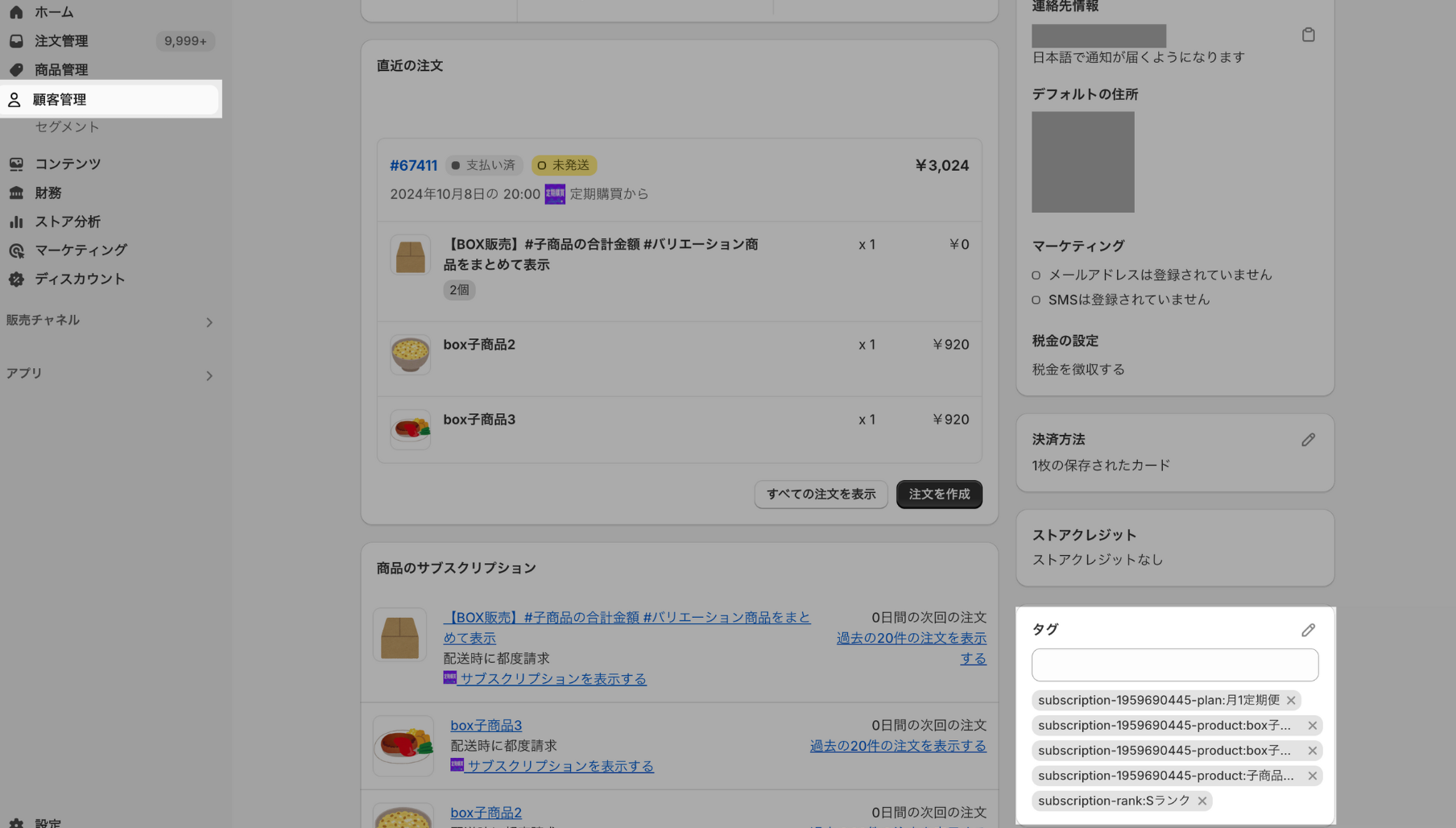Expand アプリ section

pyautogui.click(x=209, y=376)
